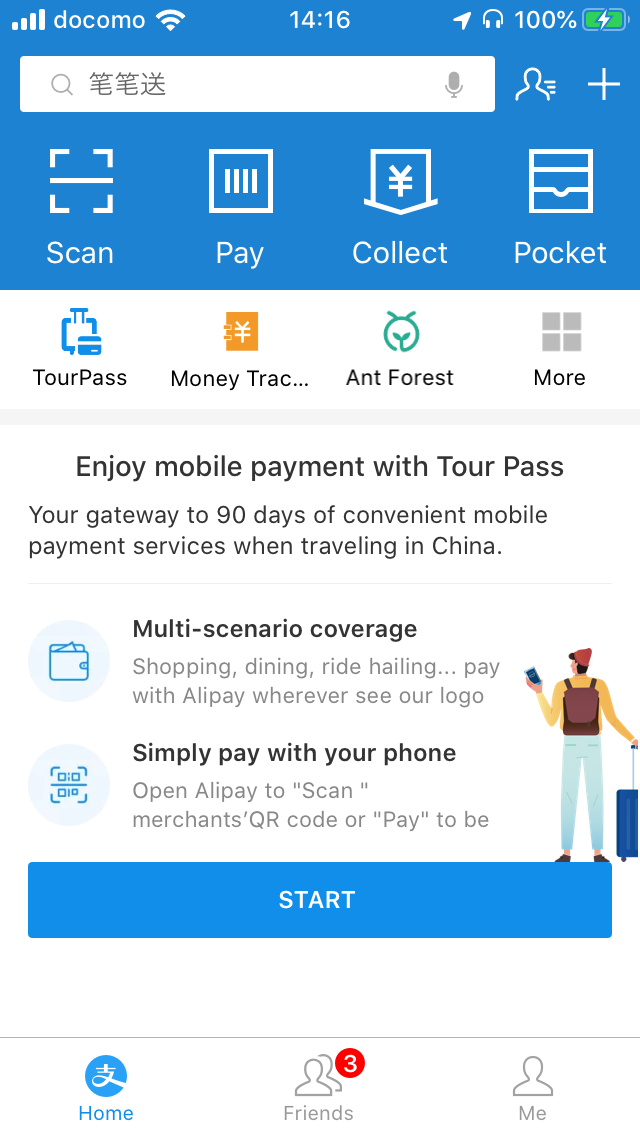Open Scan to scan a QR code
The width and height of the screenshot is (640, 1136).
[x=80, y=208]
